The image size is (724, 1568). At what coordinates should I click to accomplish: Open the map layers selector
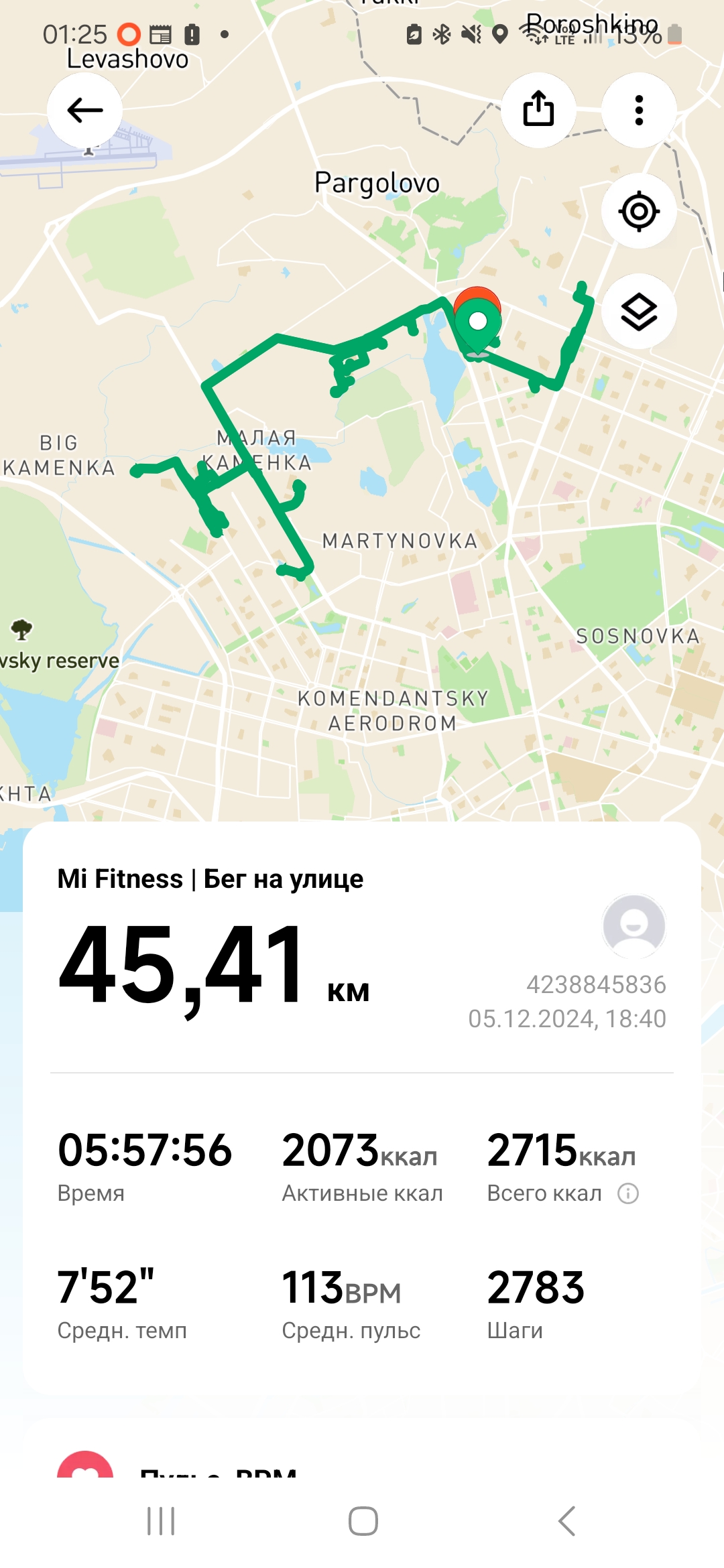pos(639,312)
